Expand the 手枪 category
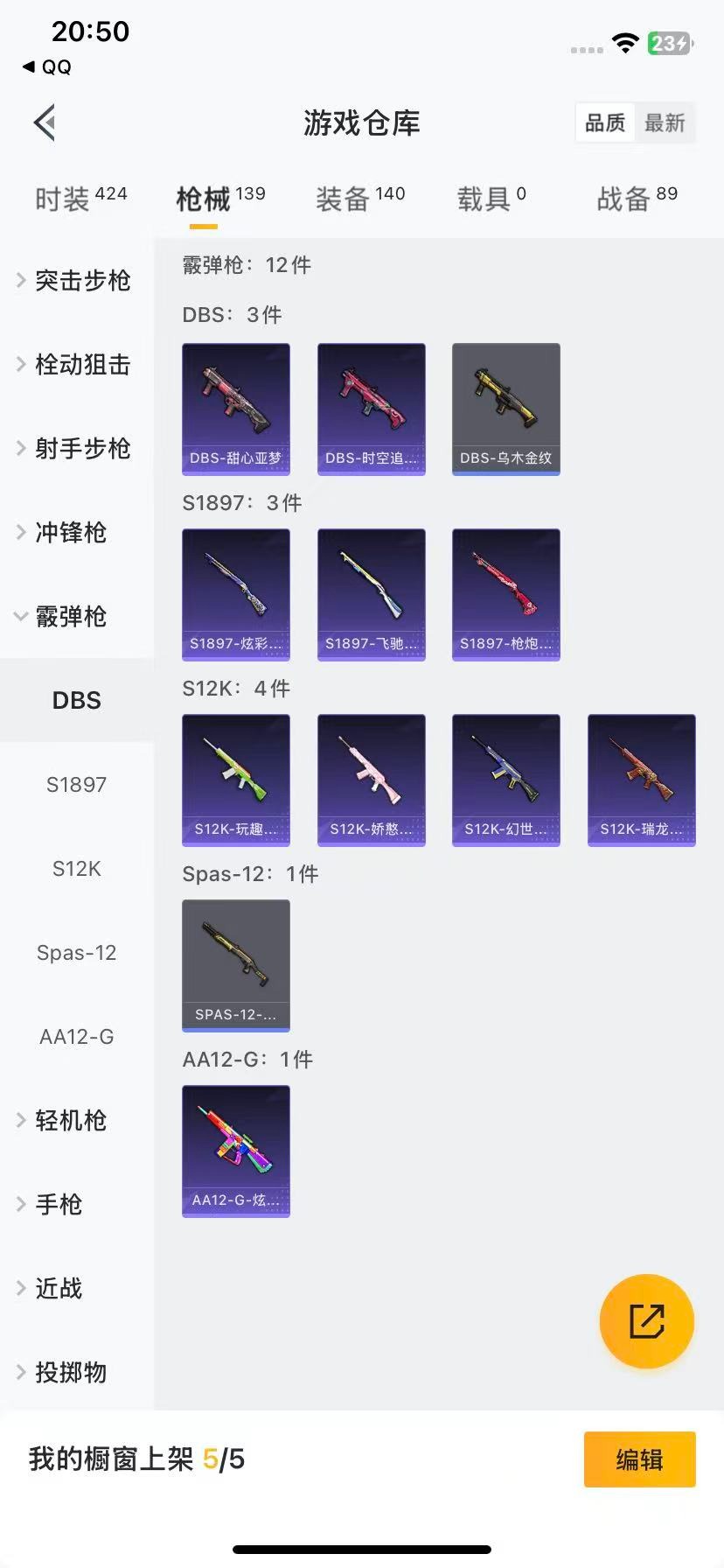The height and width of the screenshot is (1568, 724). click(x=59, y=1204)
